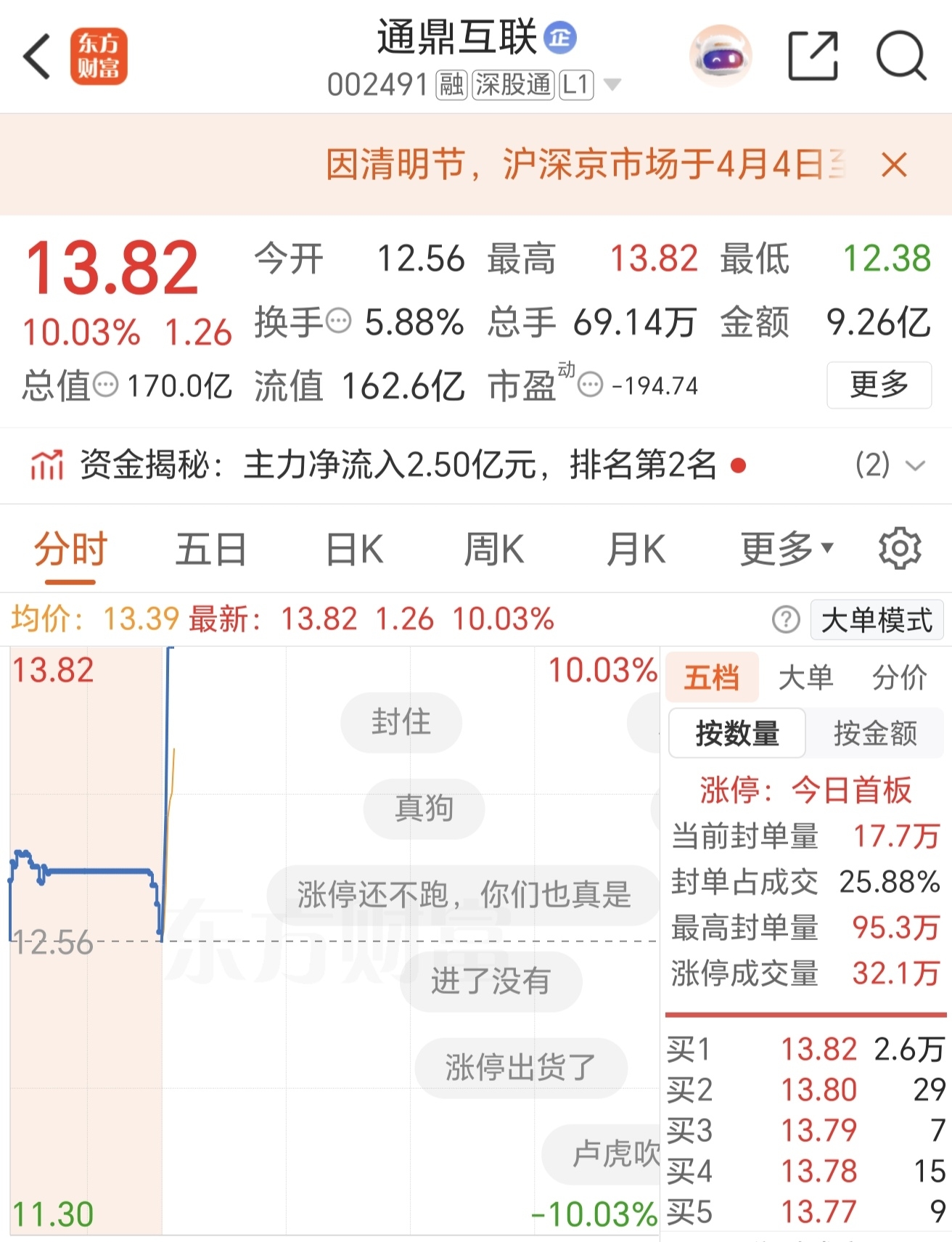Select 按数量 display mode
The image size is (952, 1242).
coord(737,734)
